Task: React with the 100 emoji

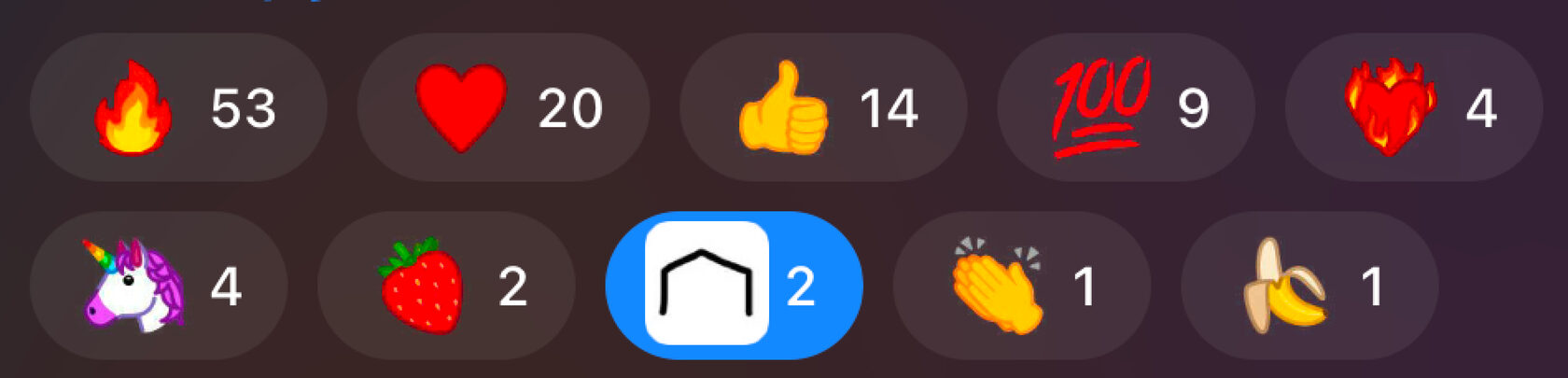Action: pyautogui.click(x=1126, y=107)
